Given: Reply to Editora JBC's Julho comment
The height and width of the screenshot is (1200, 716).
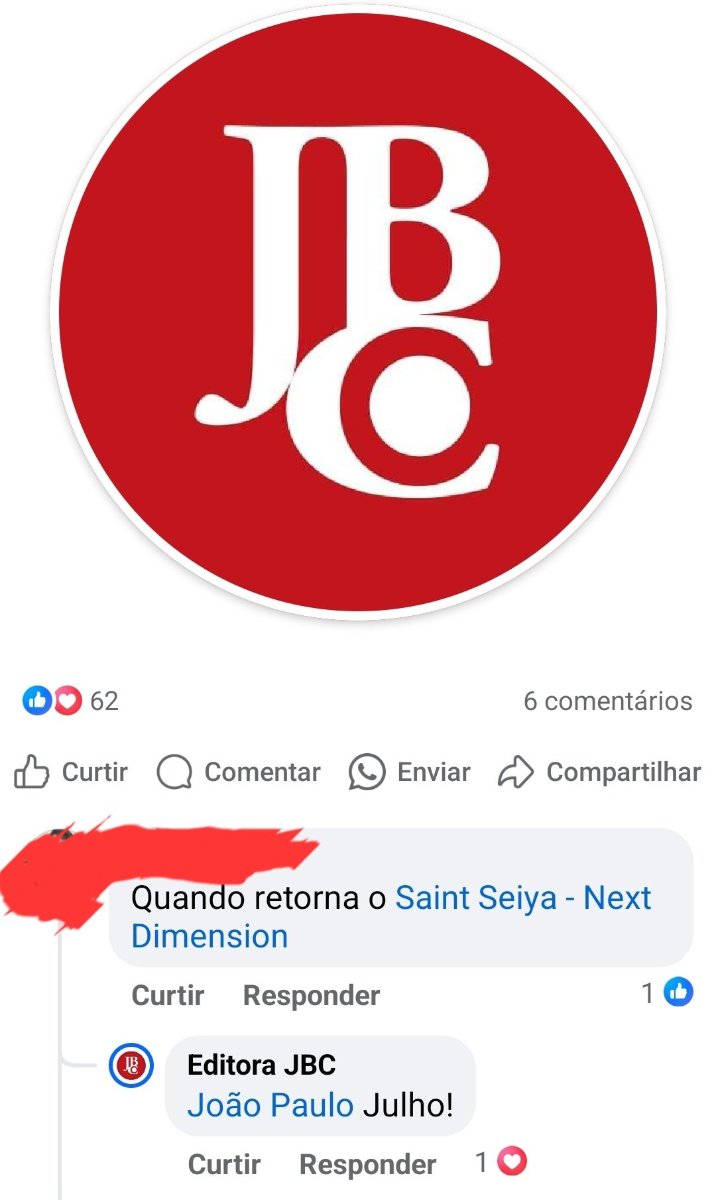Looking at the screenshot, I should [367, 1165].
